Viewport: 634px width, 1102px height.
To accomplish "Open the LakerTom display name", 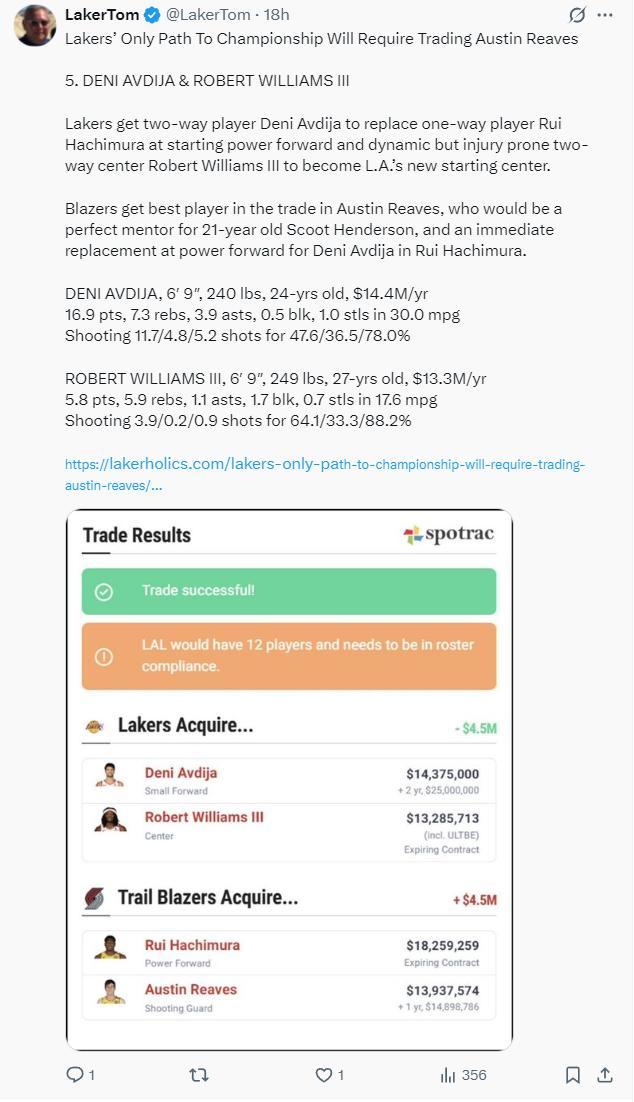I will pos(101,15).
